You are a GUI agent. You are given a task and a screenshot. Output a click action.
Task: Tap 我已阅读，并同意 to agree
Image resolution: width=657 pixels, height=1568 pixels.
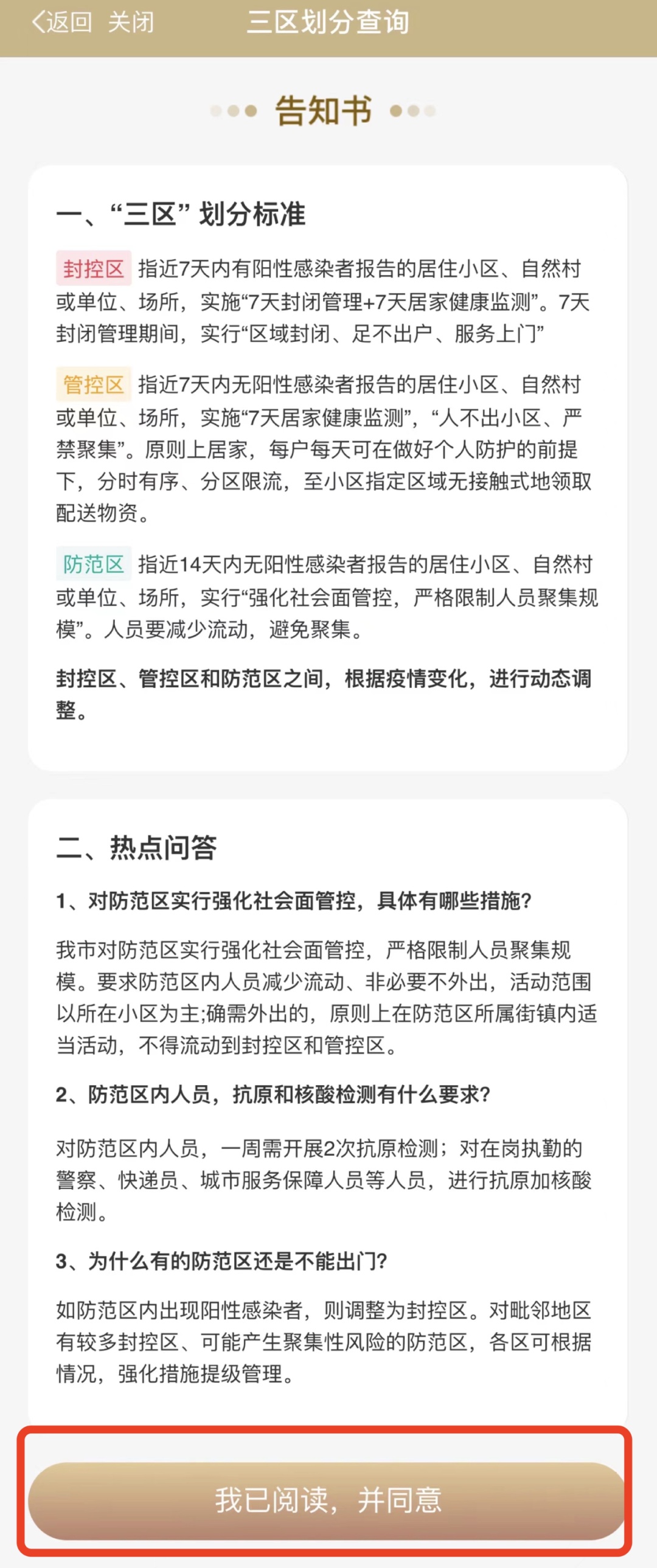point(327,1500)
